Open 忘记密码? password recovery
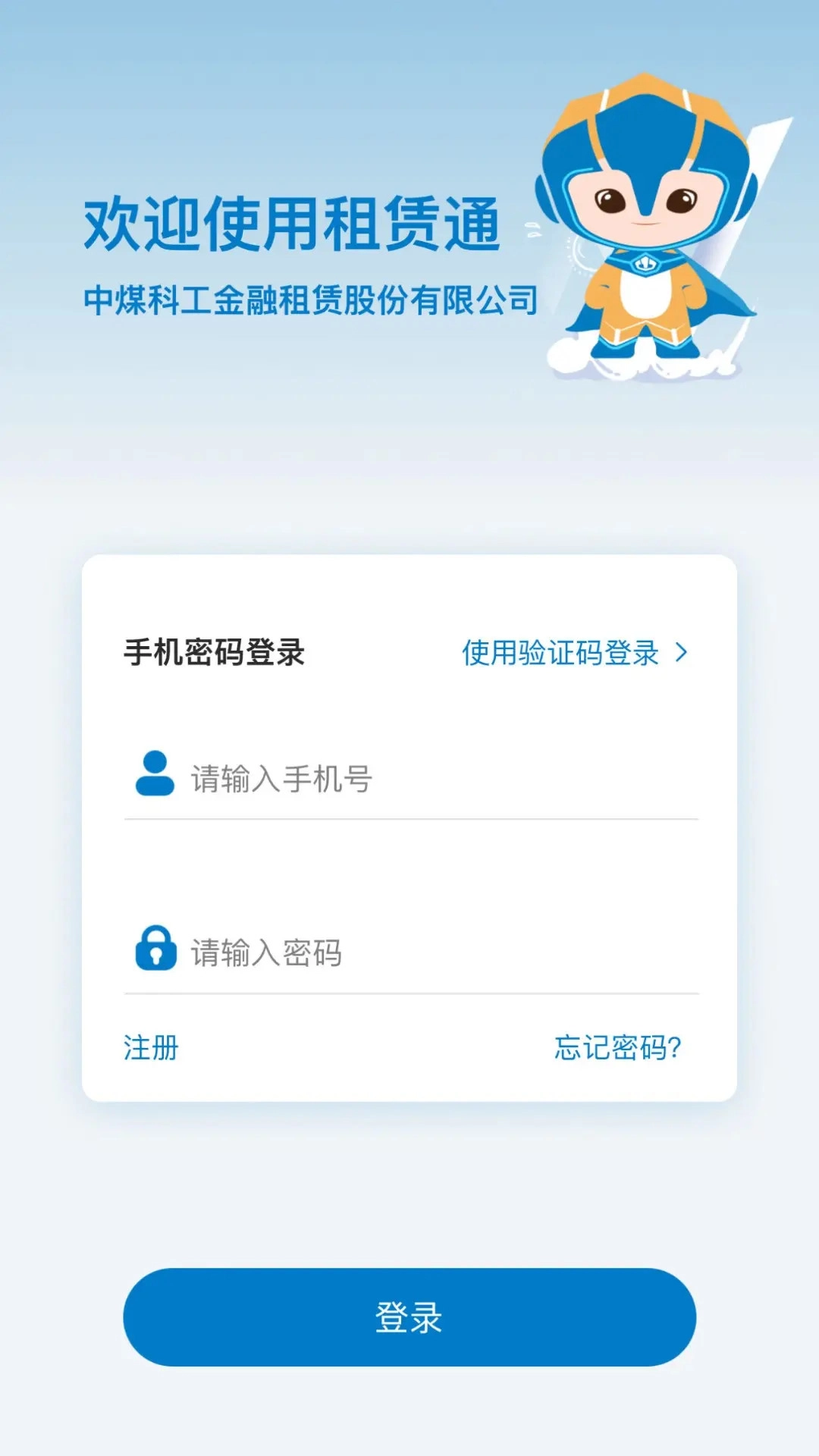Viewport: 819px width, 1456px height. point(615,1049)
